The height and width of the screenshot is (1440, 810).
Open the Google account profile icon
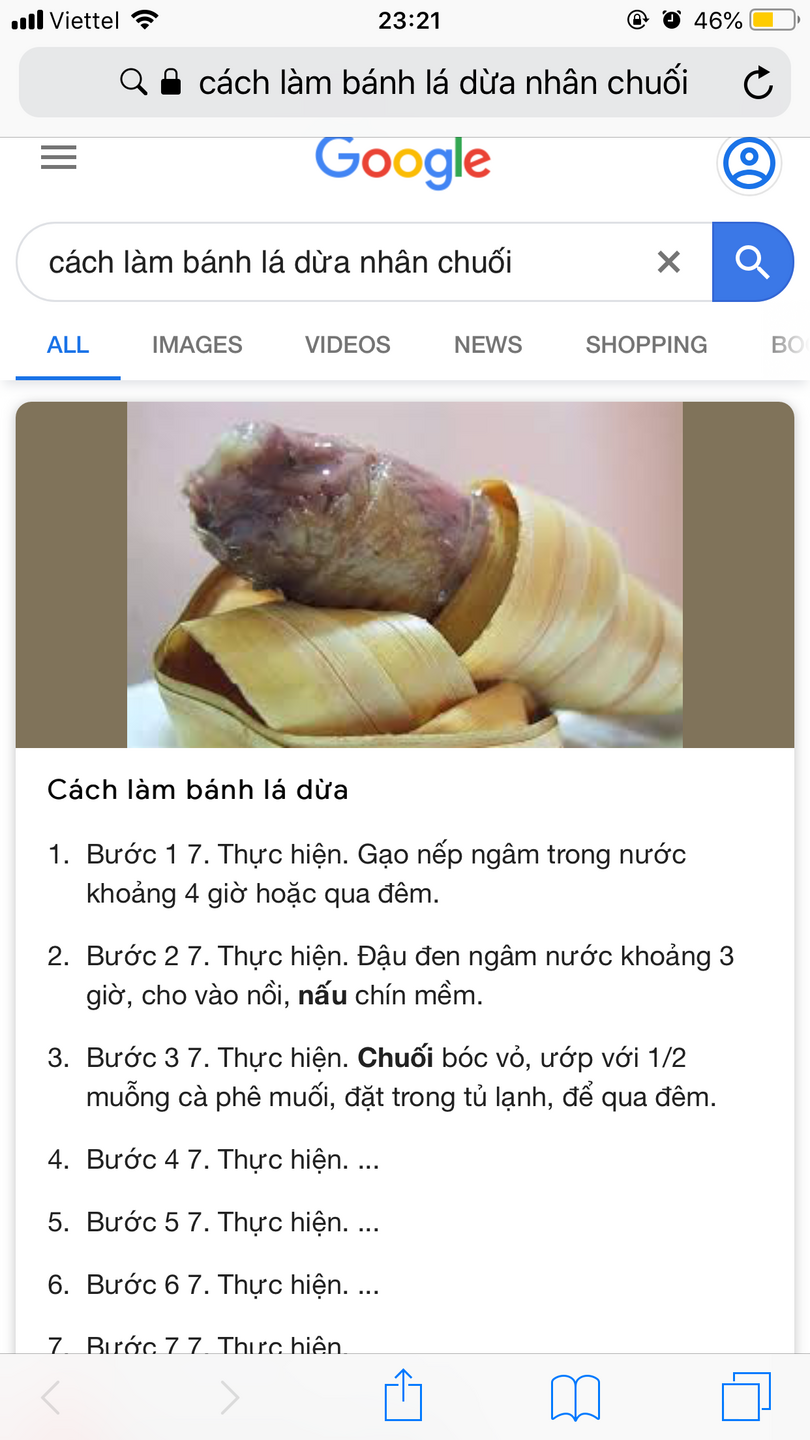[x=748, y=162]
